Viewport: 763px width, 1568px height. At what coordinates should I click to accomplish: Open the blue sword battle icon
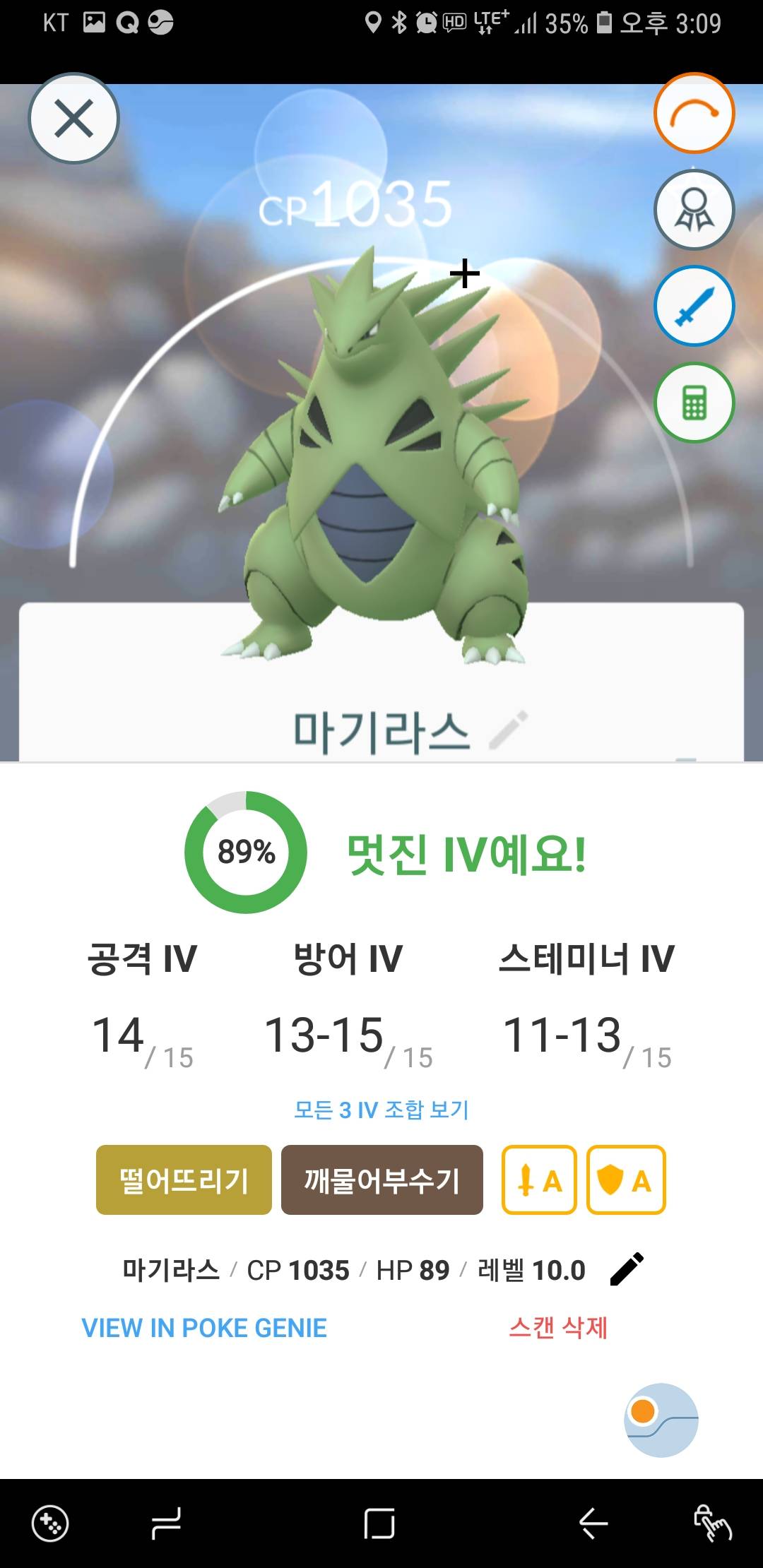694,306
